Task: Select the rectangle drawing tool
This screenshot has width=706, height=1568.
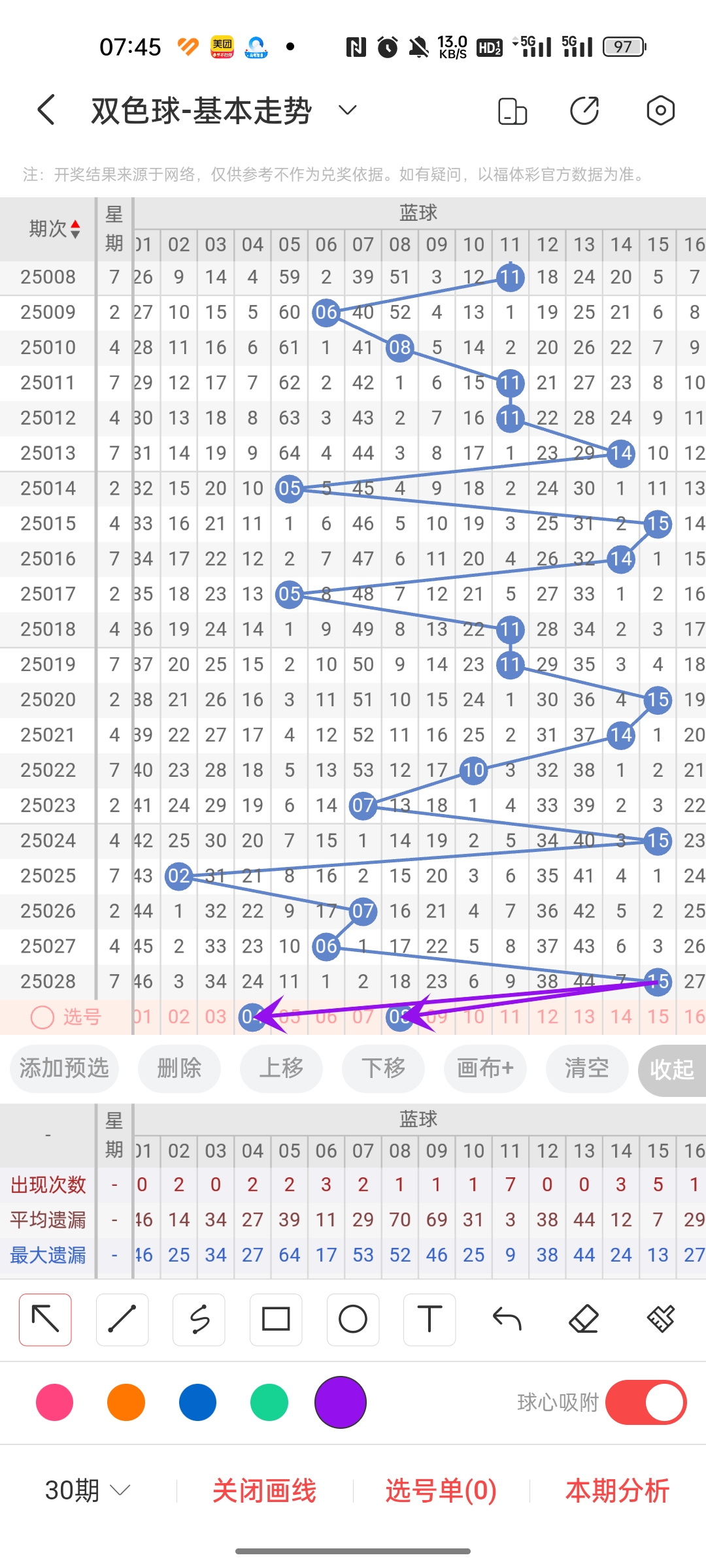Action: (276, 1319)
